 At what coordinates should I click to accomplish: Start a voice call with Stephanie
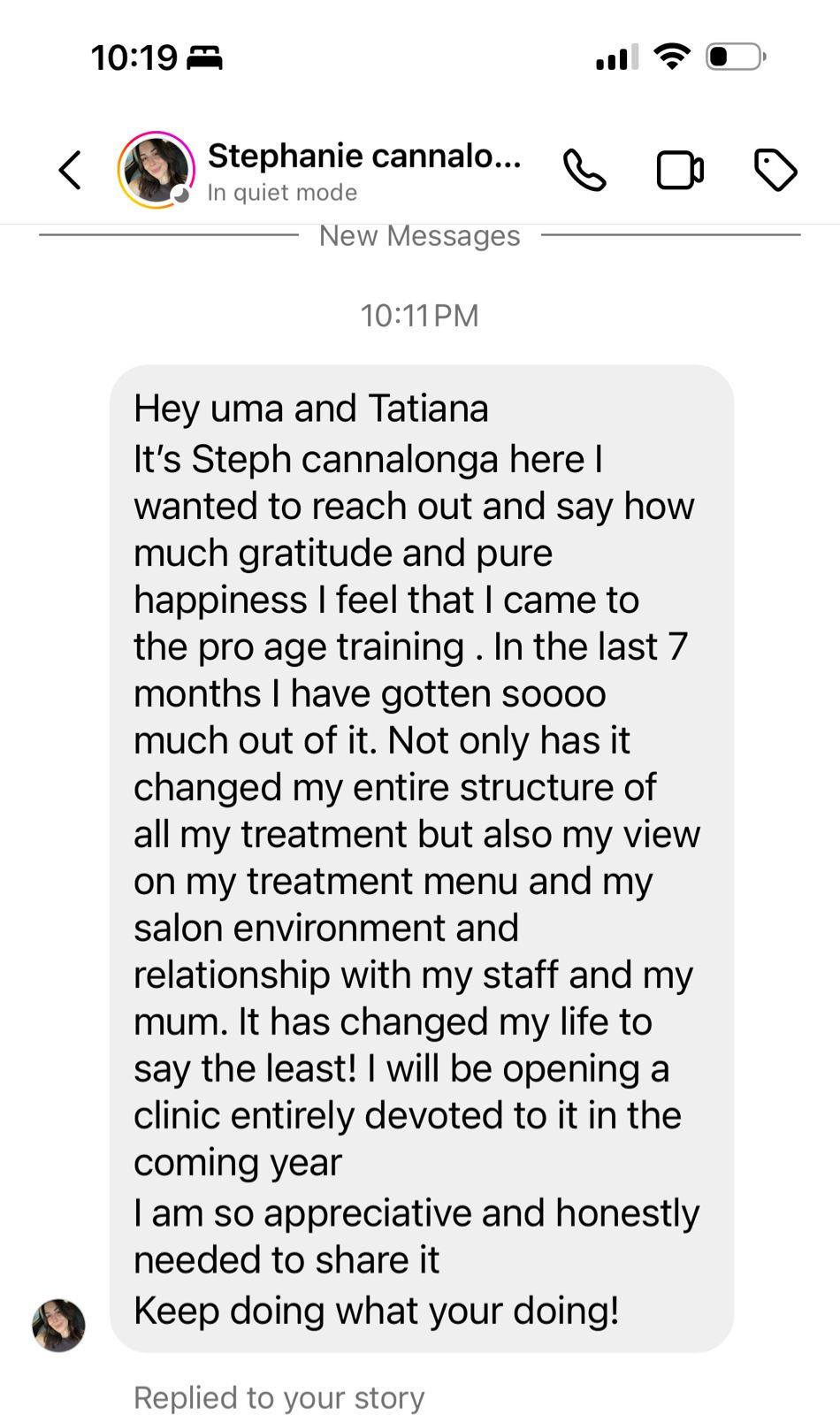click(584, 170)
